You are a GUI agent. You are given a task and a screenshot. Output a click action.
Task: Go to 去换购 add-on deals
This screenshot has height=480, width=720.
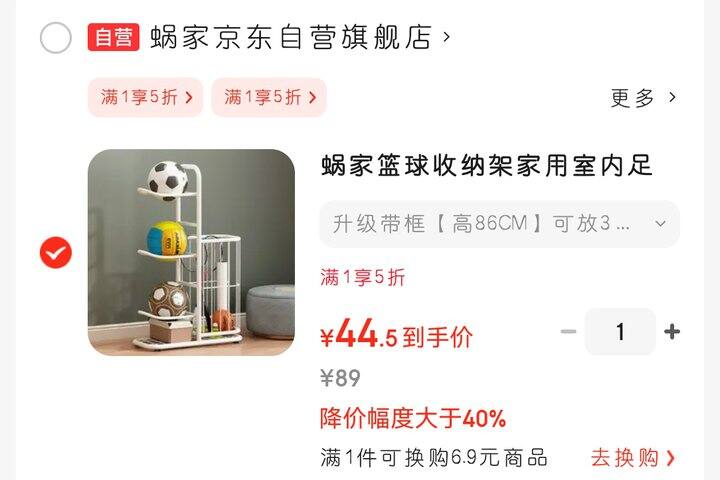pos(633,458)
